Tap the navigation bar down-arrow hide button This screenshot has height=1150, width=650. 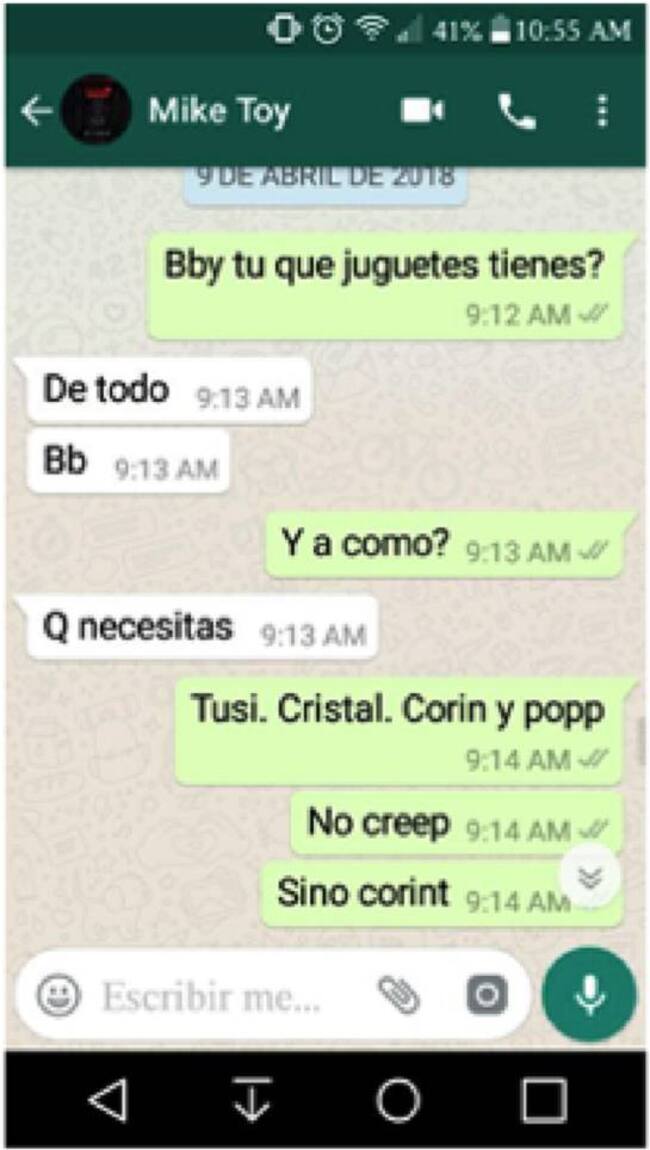point(253,1100)
